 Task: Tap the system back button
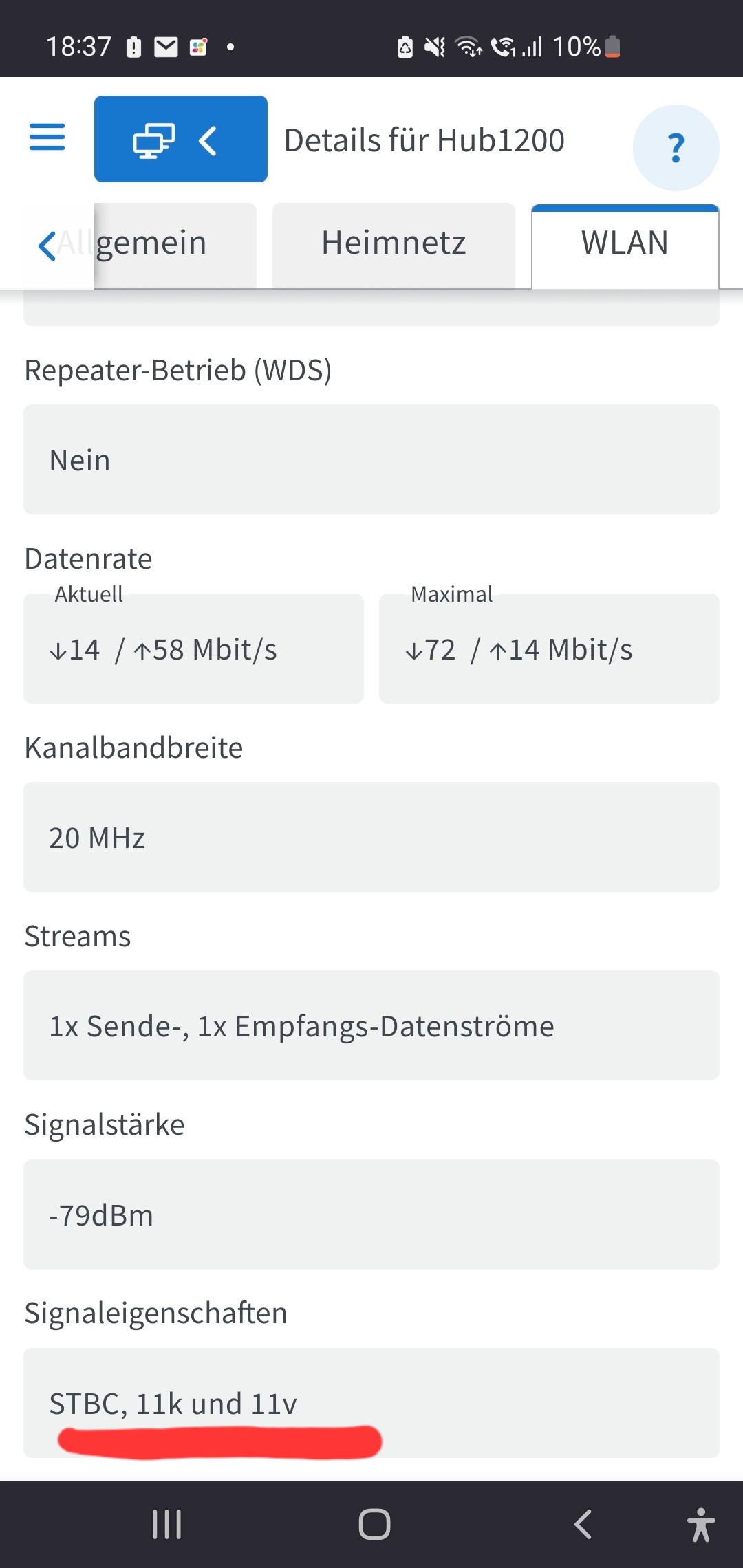point(583,1524)
